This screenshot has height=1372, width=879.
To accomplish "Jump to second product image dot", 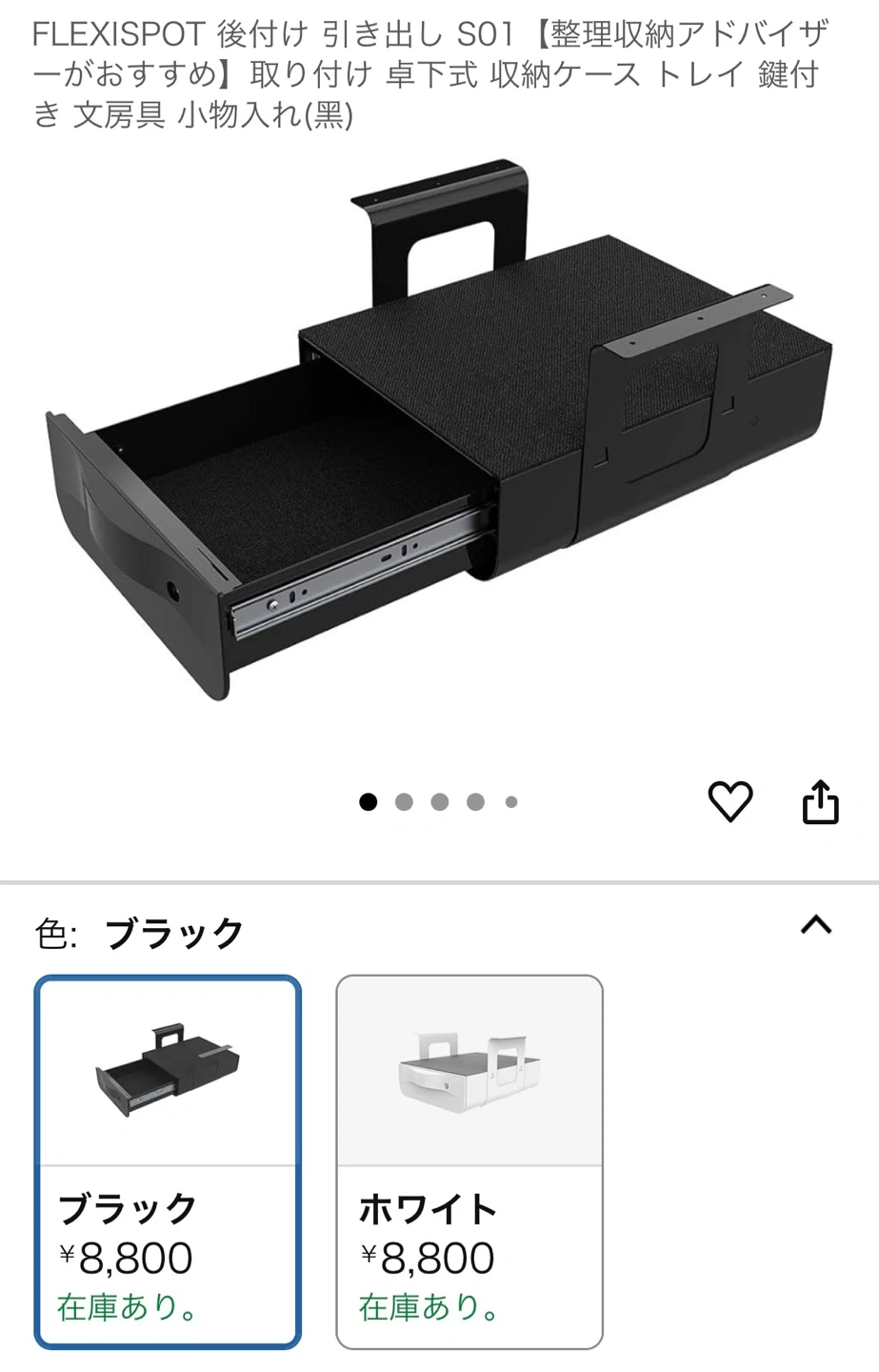I will (x=404, y=802).
